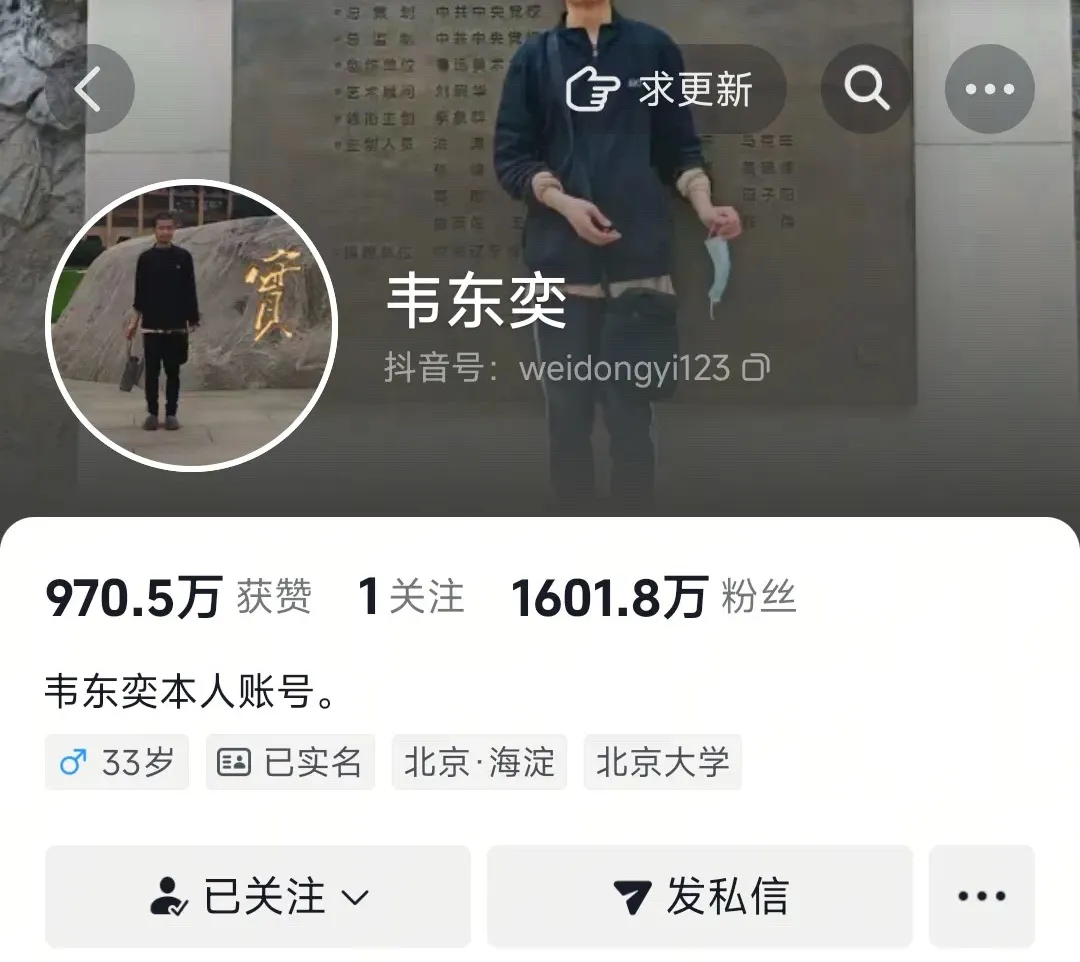The image size is (1080, 962).
Task: Open more options next to 发私信
Action: point(981,896)
